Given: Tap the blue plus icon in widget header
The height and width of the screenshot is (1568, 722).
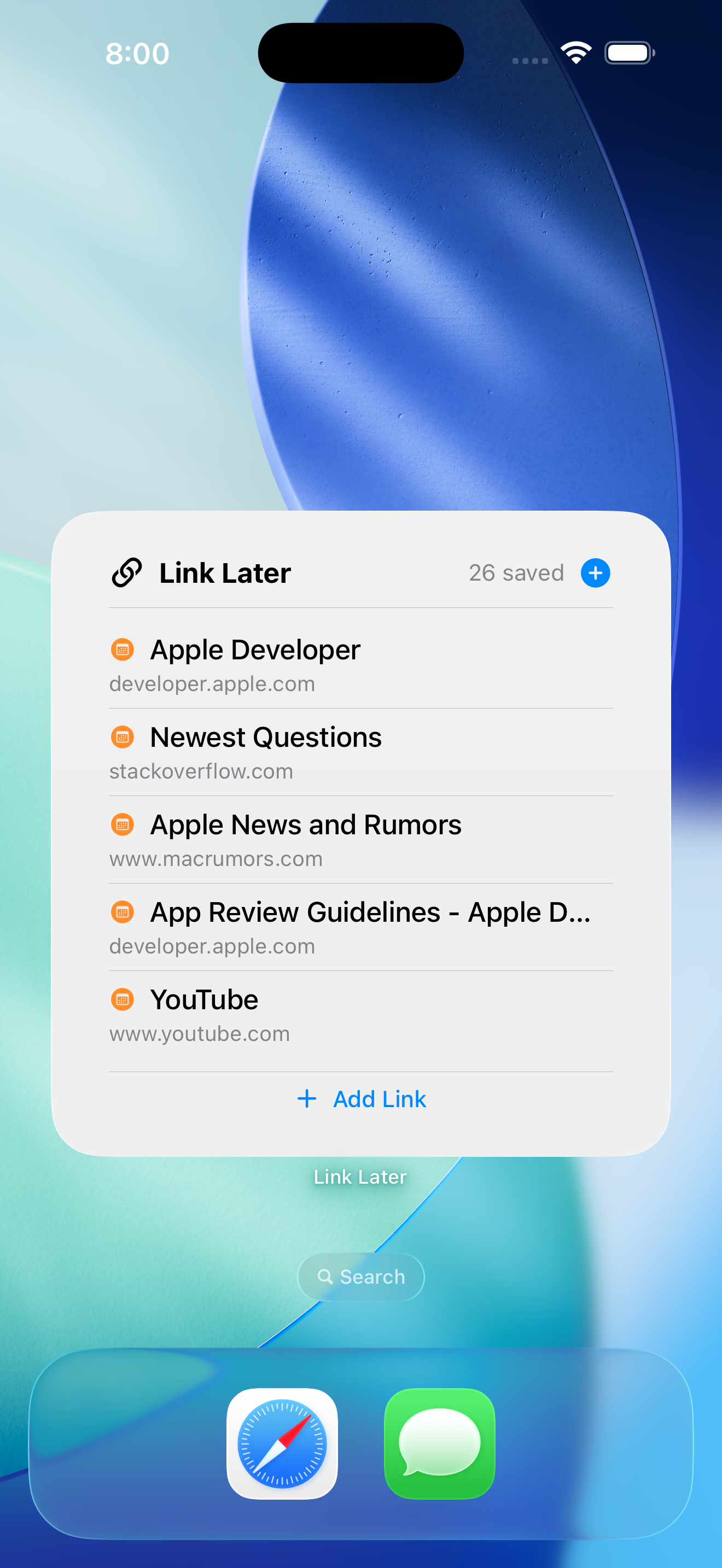Looking at the screenshot, I should [x=595, y=573].
